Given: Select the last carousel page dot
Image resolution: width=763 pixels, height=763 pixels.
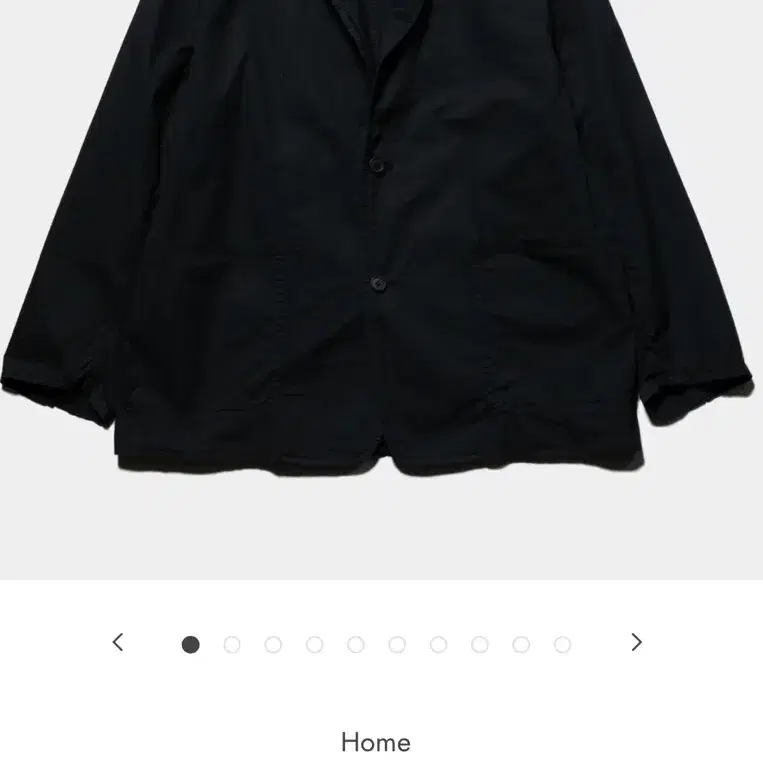Looking at the screenshot, I should pyautogui.click(x=562, y=645).
